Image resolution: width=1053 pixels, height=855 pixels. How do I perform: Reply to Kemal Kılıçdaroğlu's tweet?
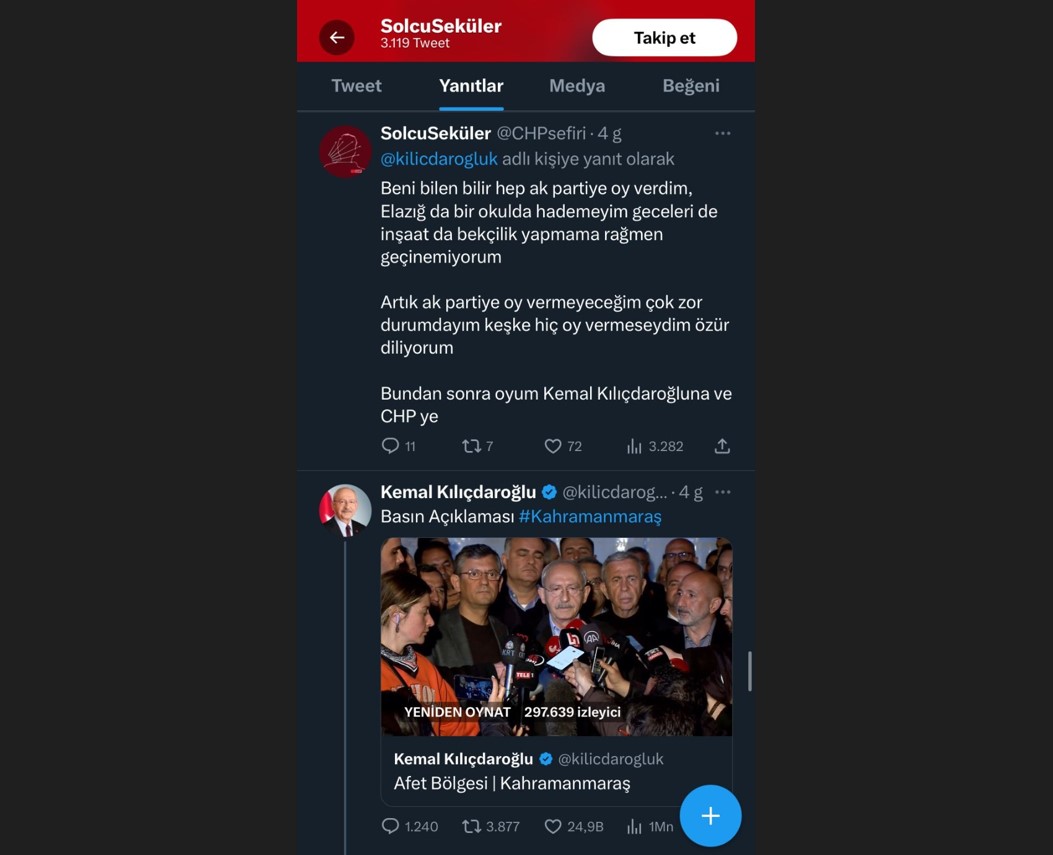[391, 826]
